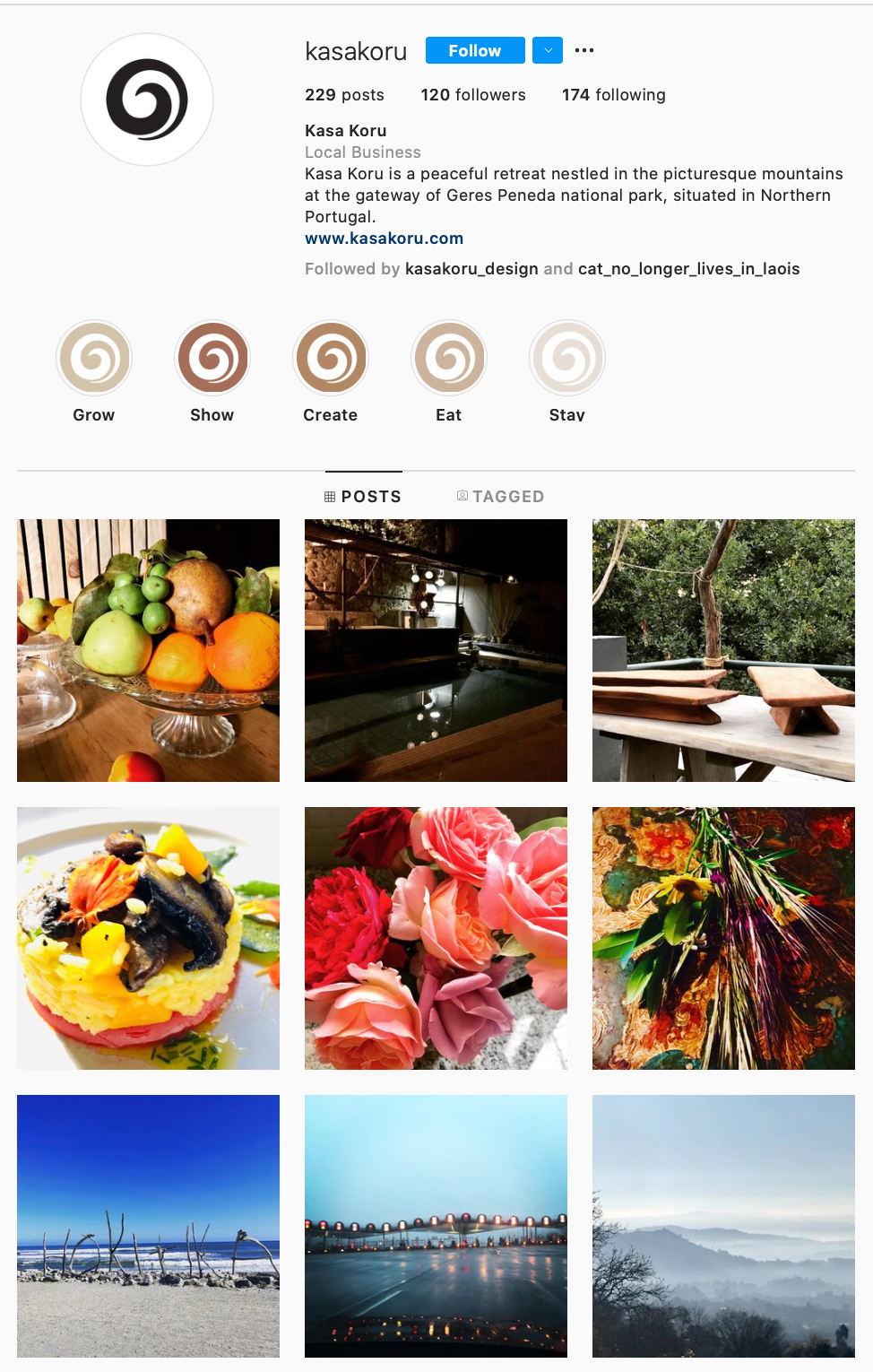Open kasakoru_design follower profile

[x=471, y=269]
